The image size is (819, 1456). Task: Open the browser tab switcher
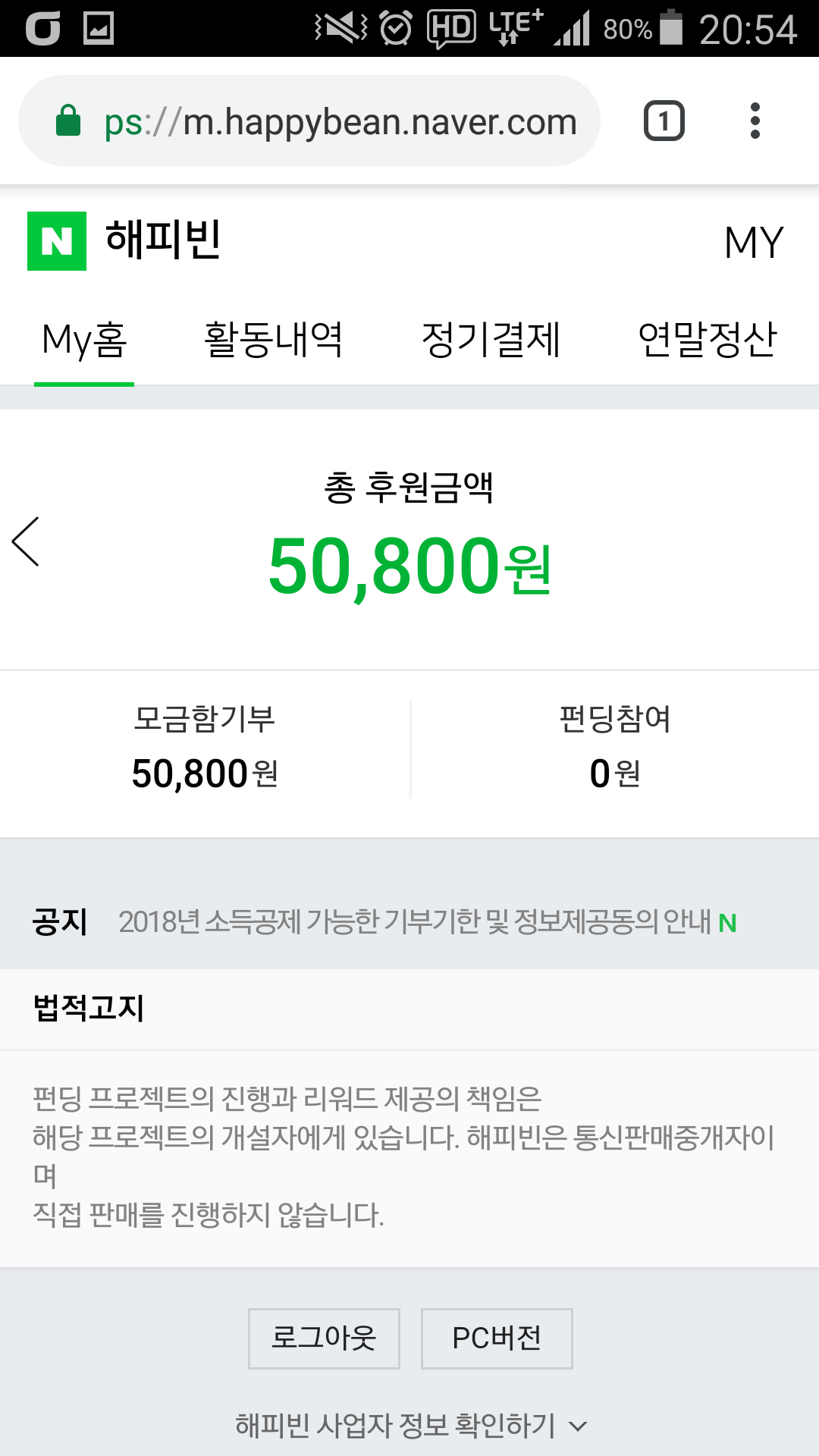pos(664,121)
